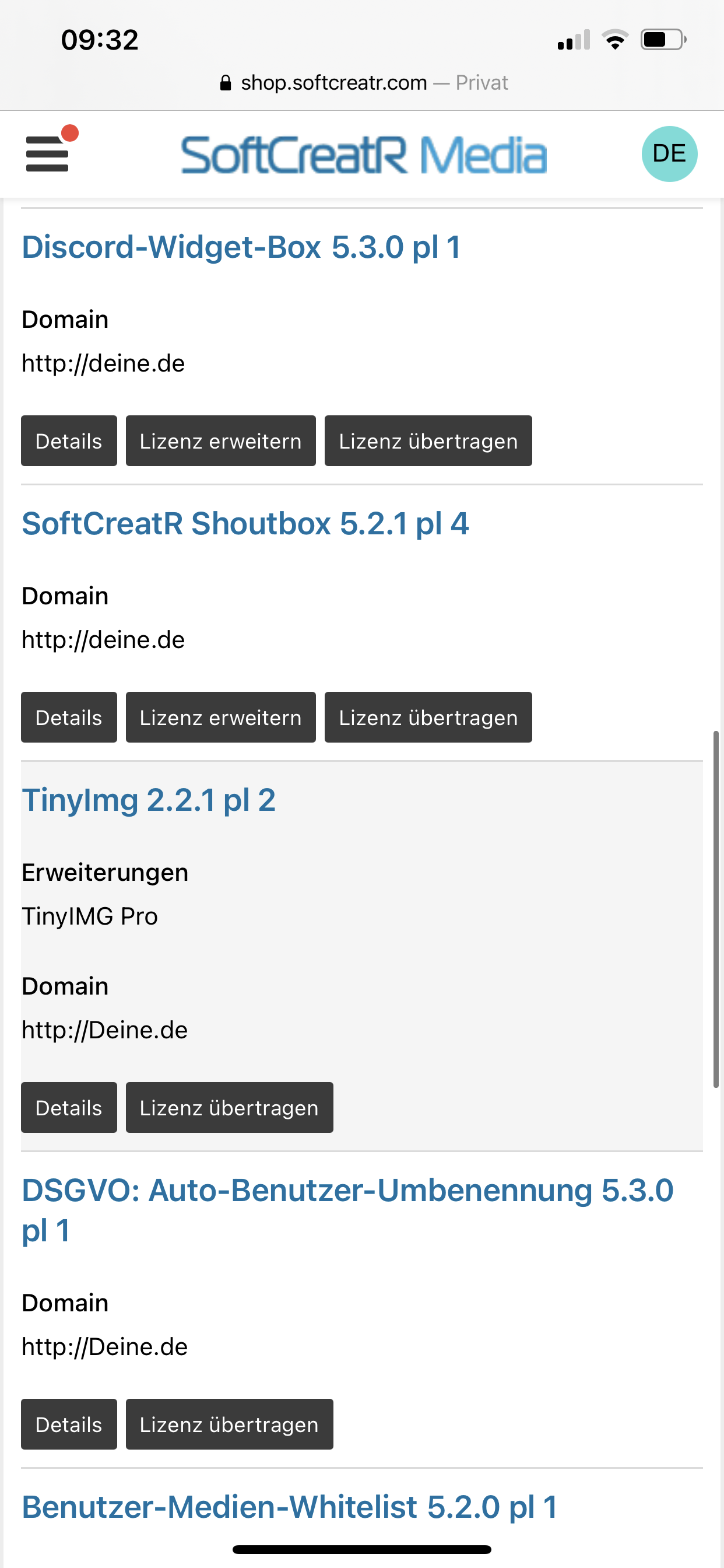
Task: View Details for DSGVO Auto-Benutzer-Umbenennung
Action: (x=69, y=1425)
